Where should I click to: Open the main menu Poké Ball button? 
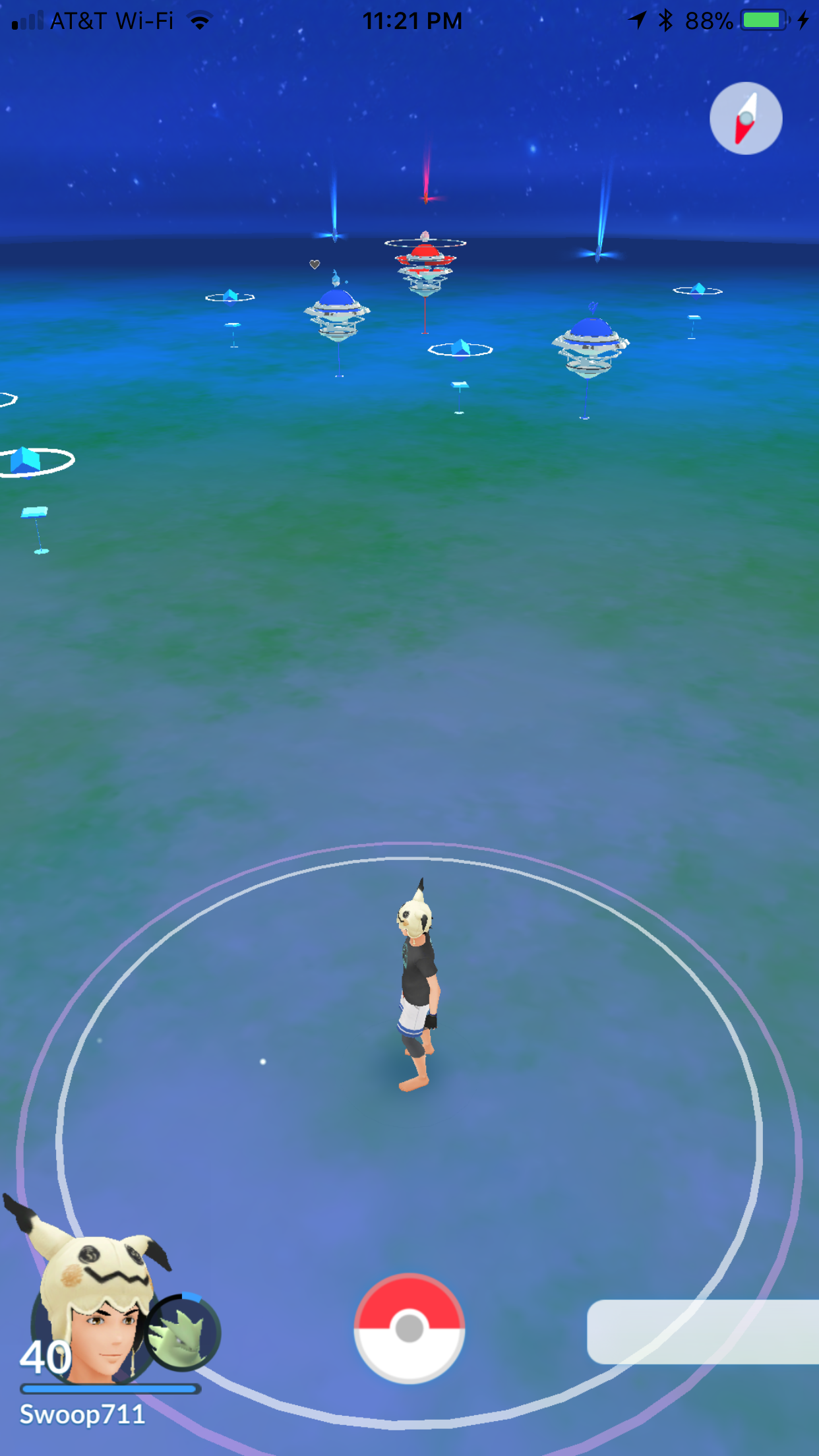tap(409, 1328)
